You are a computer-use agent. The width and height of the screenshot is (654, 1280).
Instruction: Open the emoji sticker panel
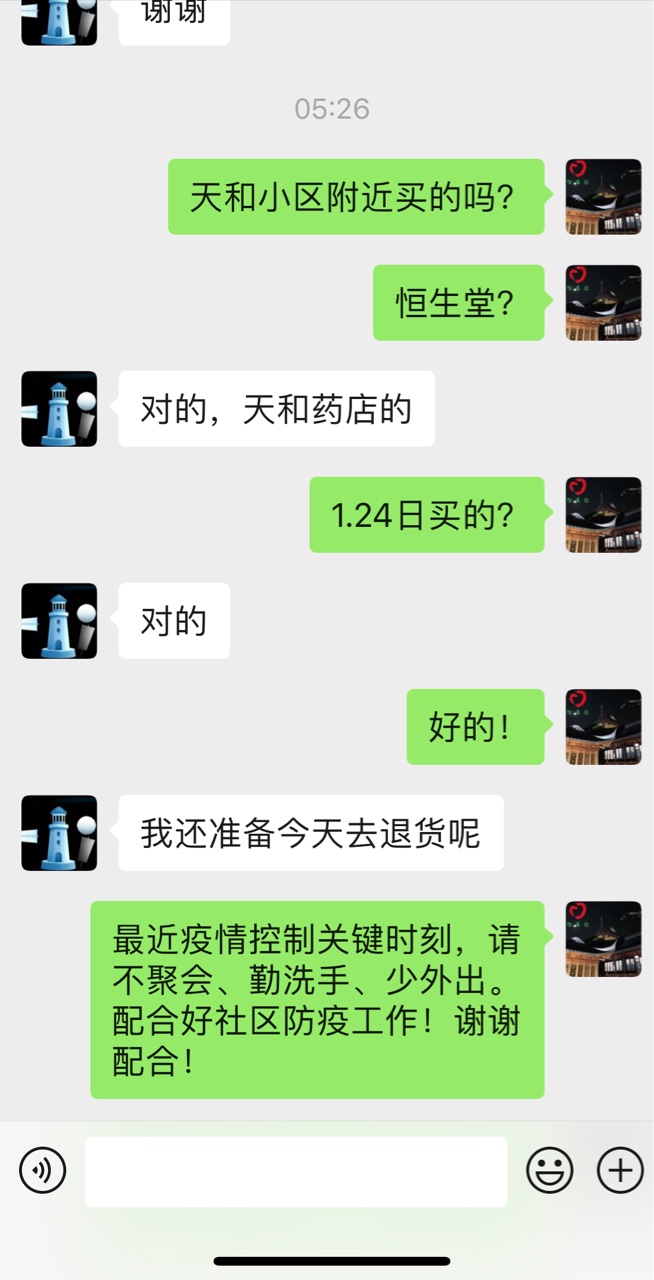click(x=550, y=1170)
